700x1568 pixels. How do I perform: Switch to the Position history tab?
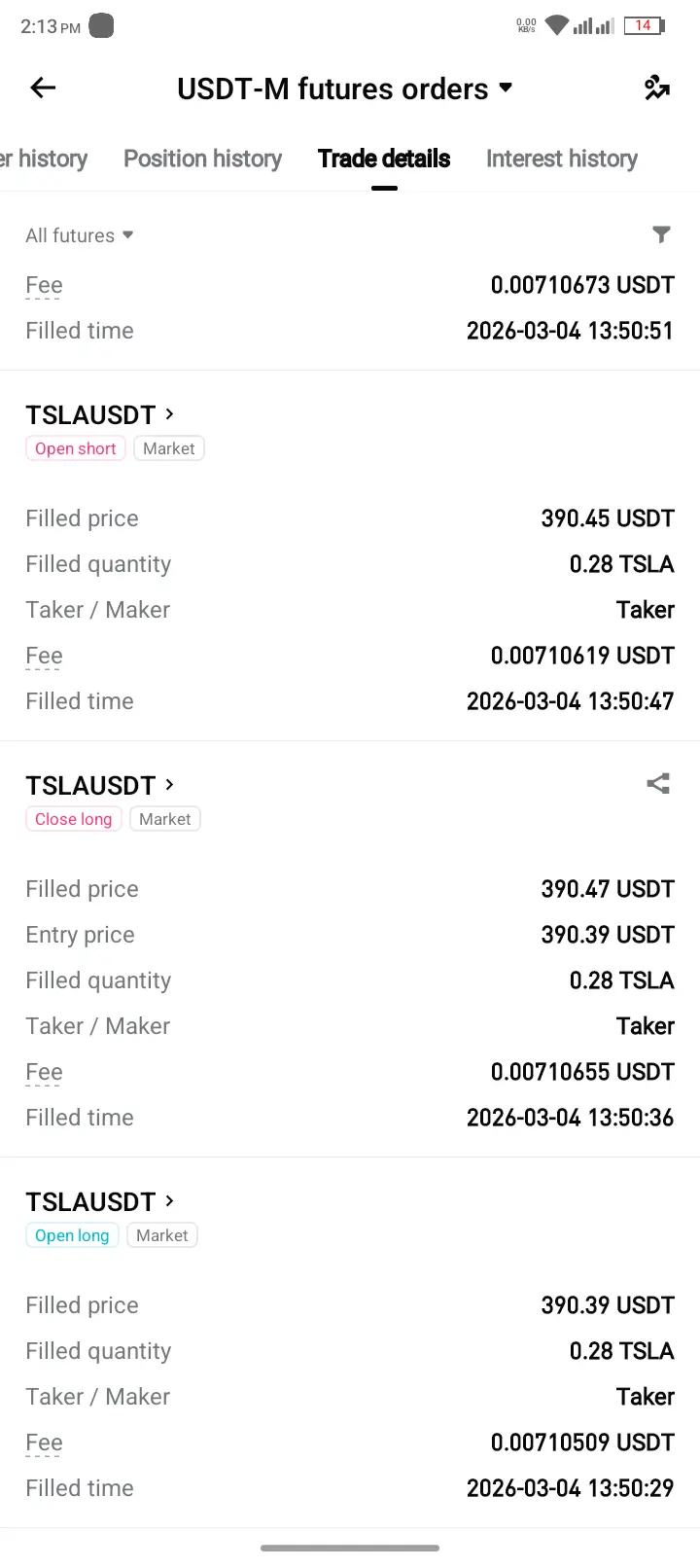202,159
